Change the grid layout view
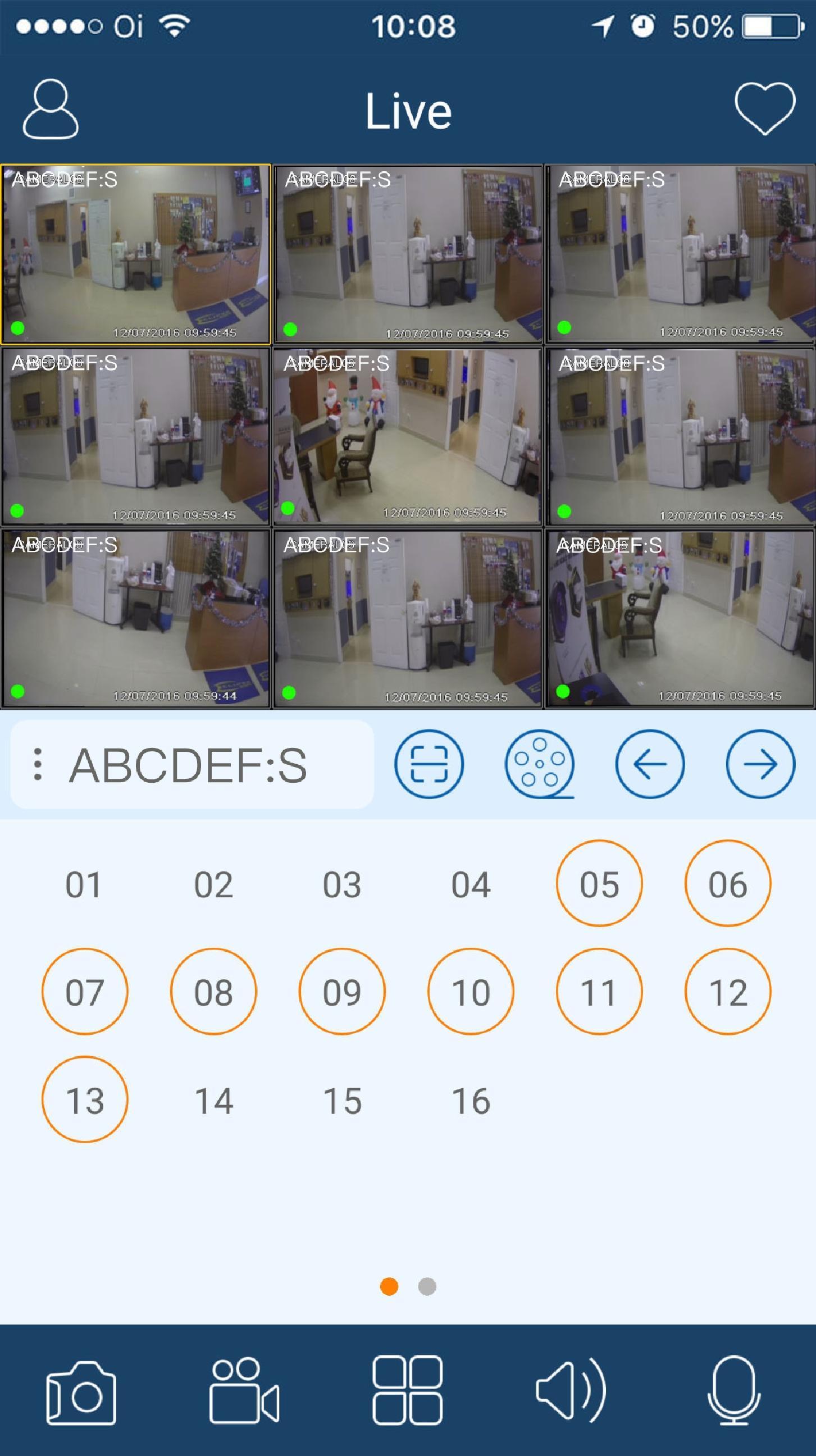816x1456 pixels. pyautogui.click(x=407, y=1390)
